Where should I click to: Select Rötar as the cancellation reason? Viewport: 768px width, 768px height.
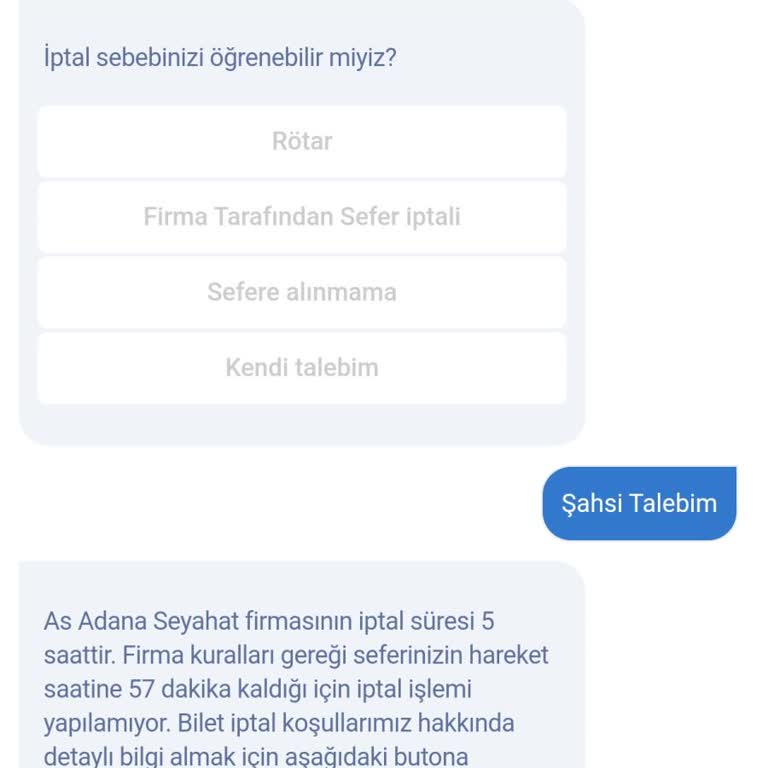pyautogui.click(x=301, y=141)
